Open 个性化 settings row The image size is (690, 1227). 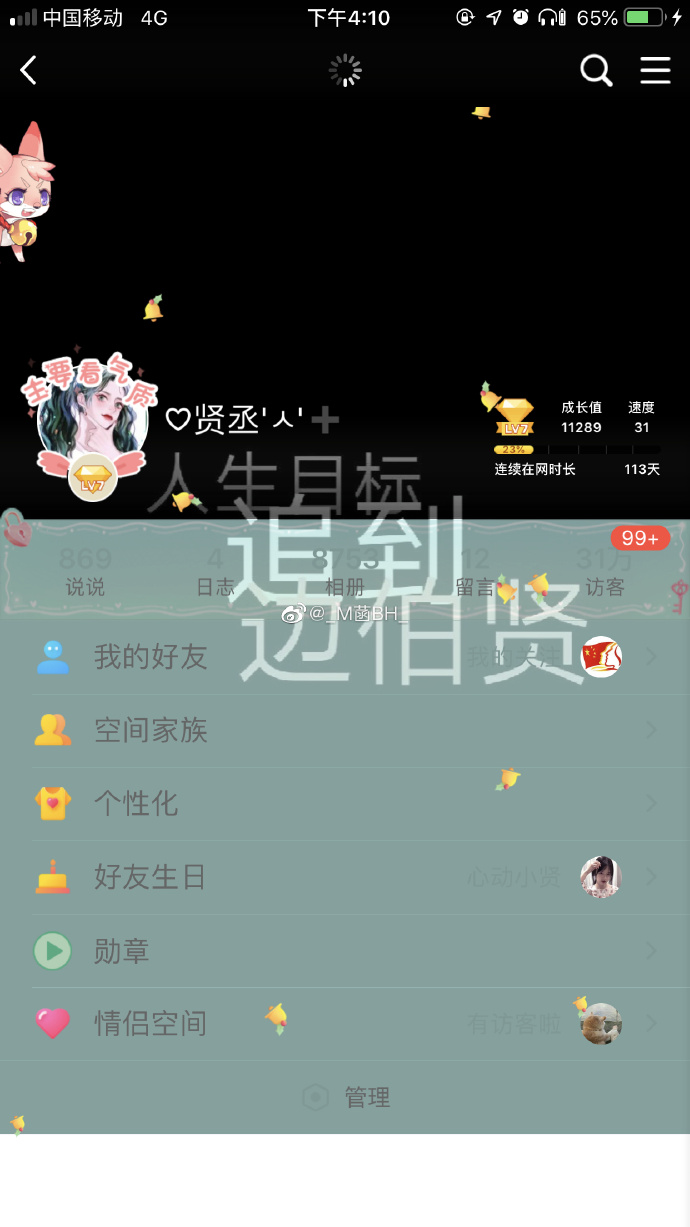pyautogui.click(x=345, y=803)
